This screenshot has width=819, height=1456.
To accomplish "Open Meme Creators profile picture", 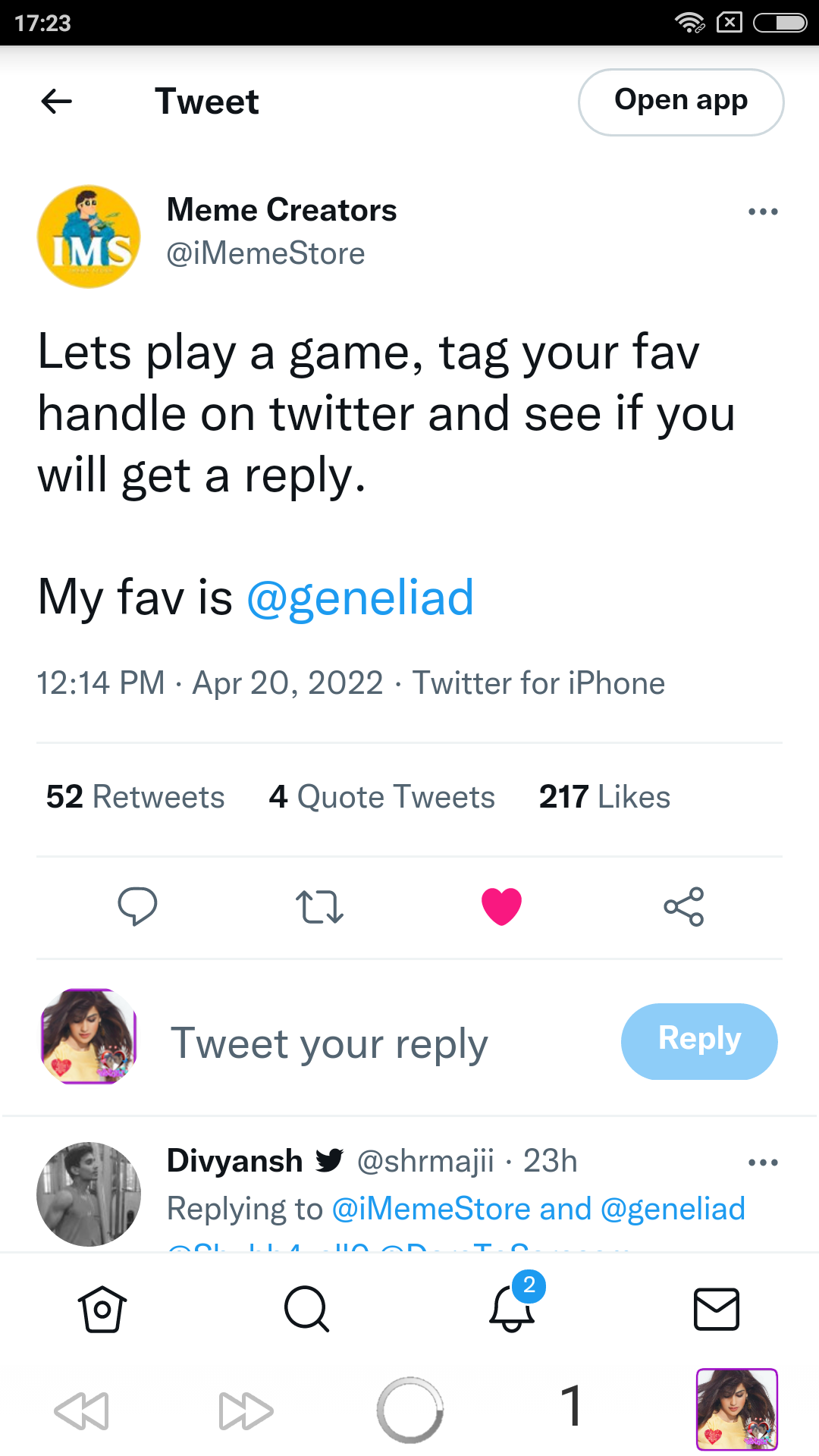I will (89, 237).
